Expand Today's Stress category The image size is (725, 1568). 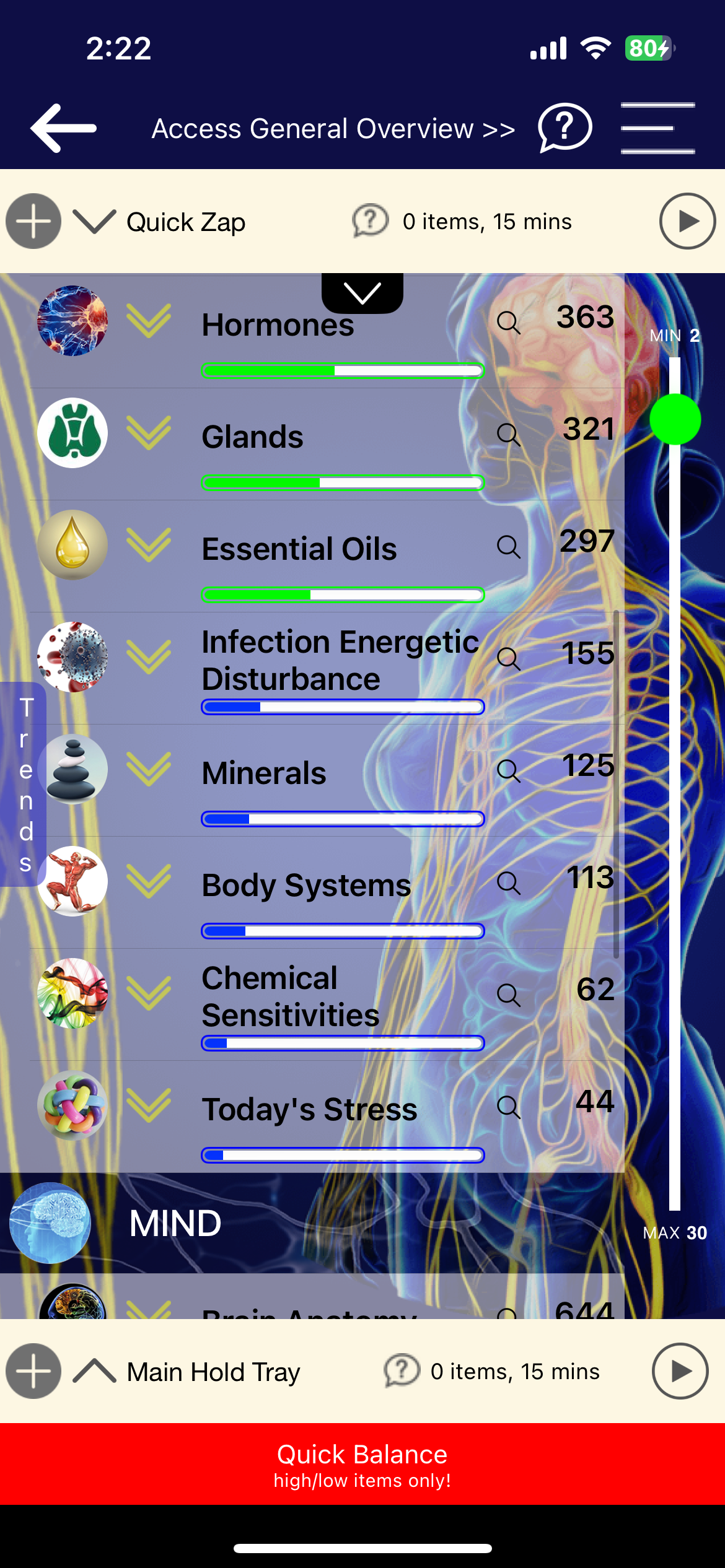pos(149,1105)
